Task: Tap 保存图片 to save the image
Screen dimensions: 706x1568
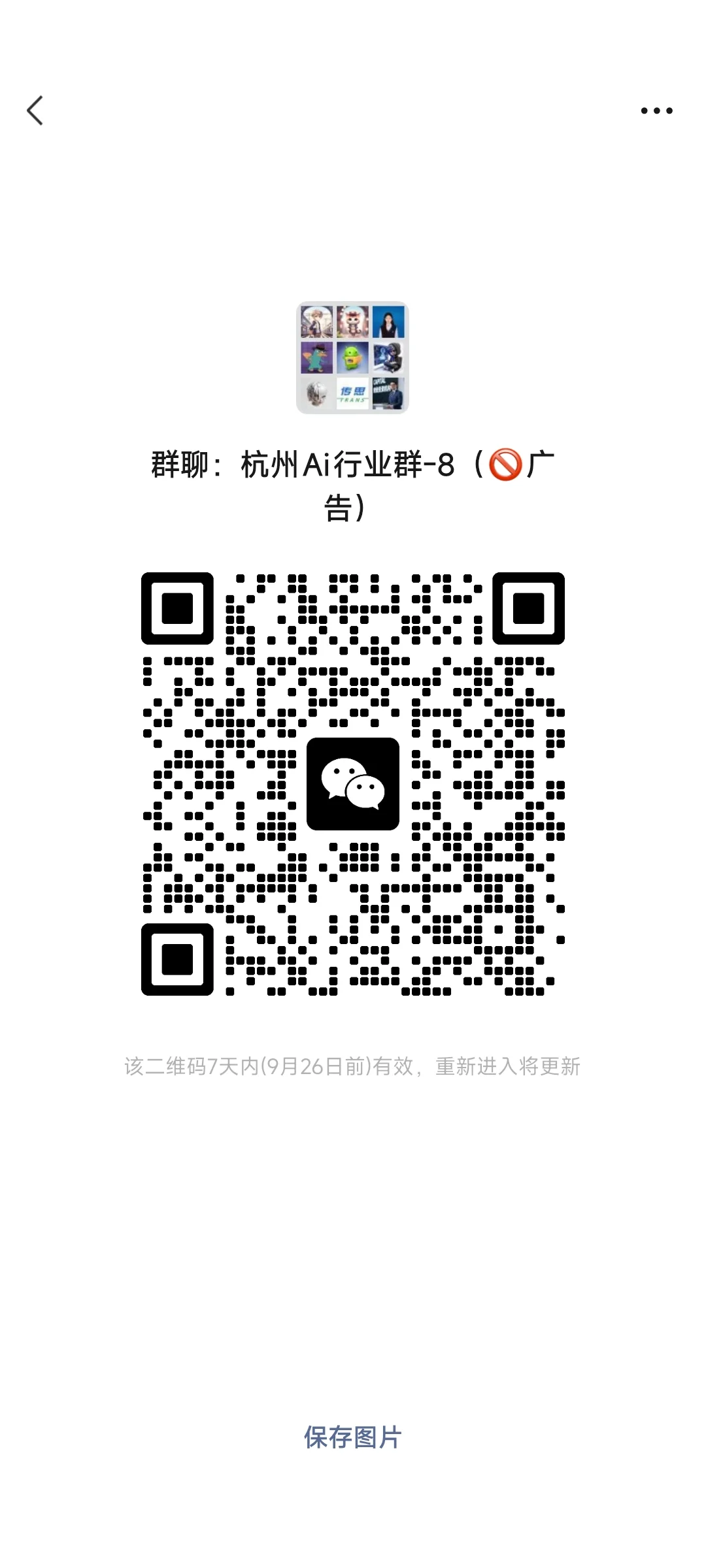Action: (352, 1437)
